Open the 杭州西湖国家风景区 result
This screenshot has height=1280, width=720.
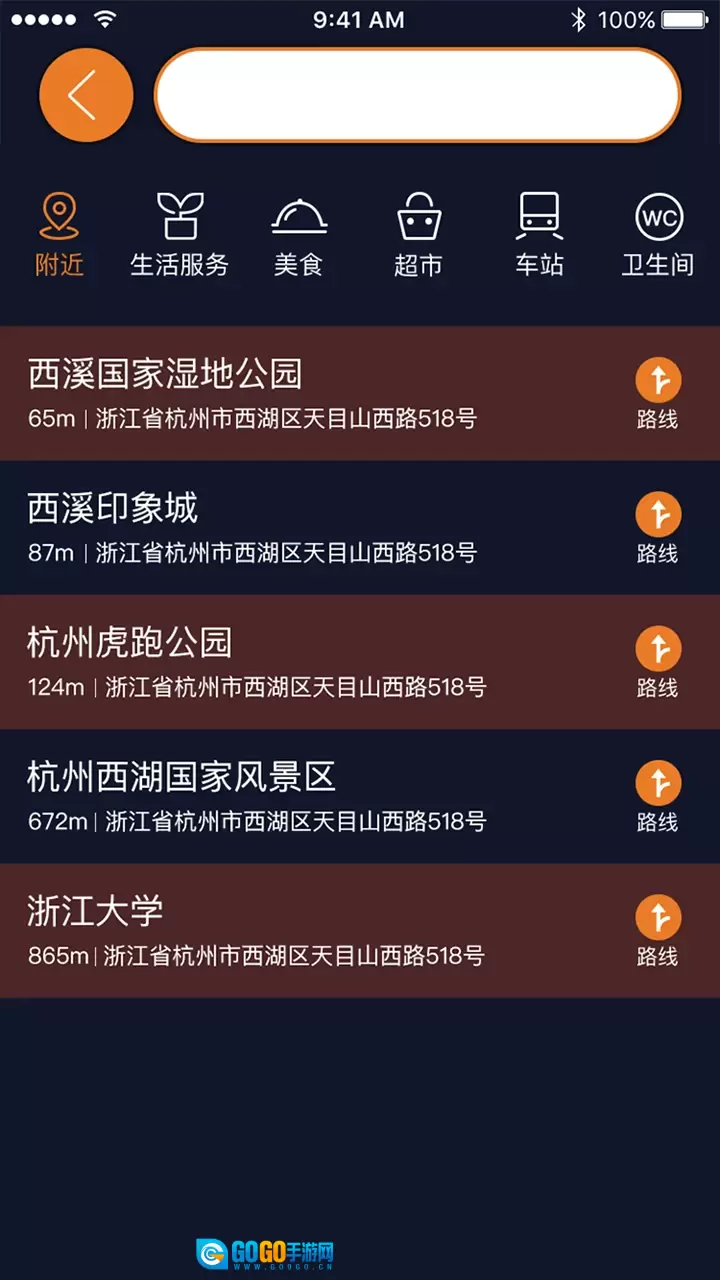(x=300, y=795)
